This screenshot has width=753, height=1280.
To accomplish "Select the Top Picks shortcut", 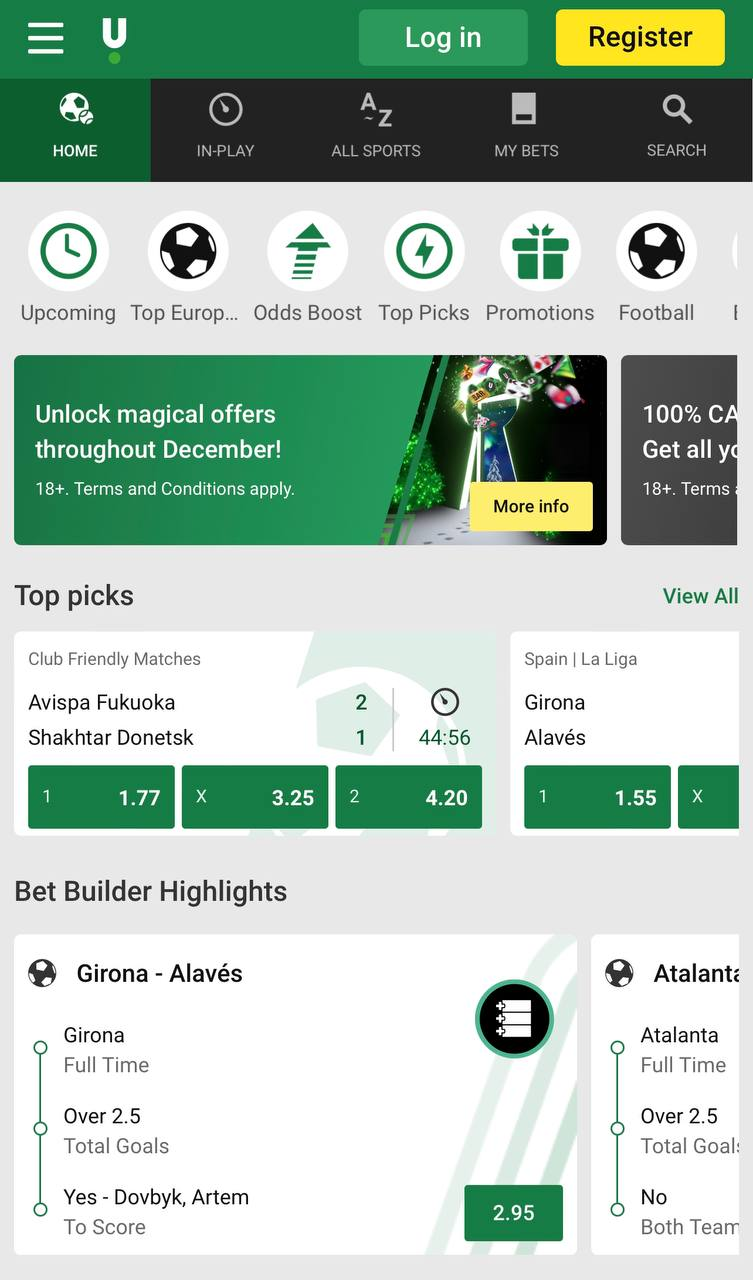I will pyautogui.click(x=424, y=267).
